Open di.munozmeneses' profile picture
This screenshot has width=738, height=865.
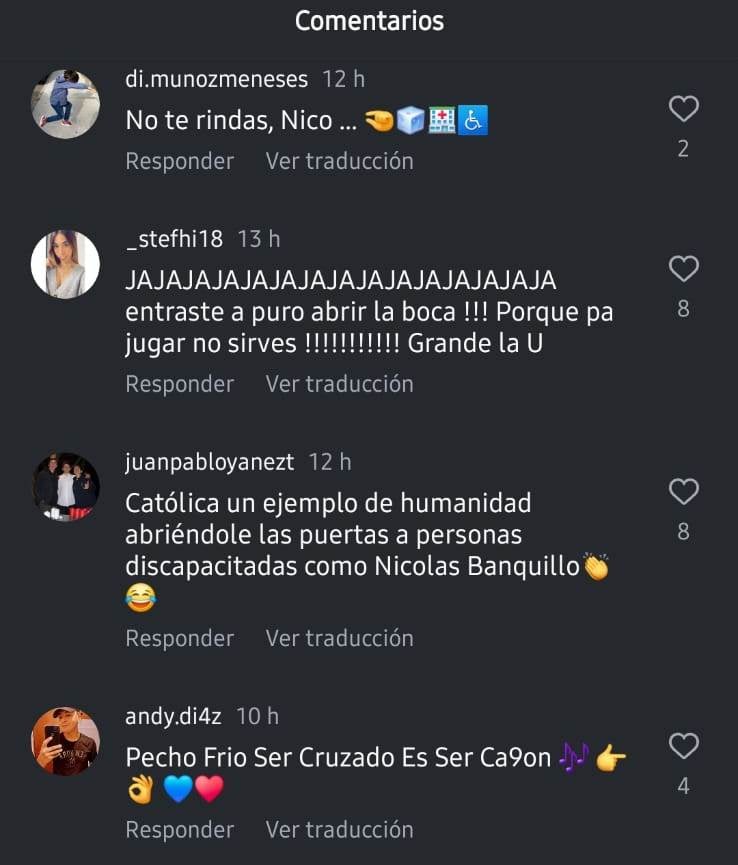point(65,104)
